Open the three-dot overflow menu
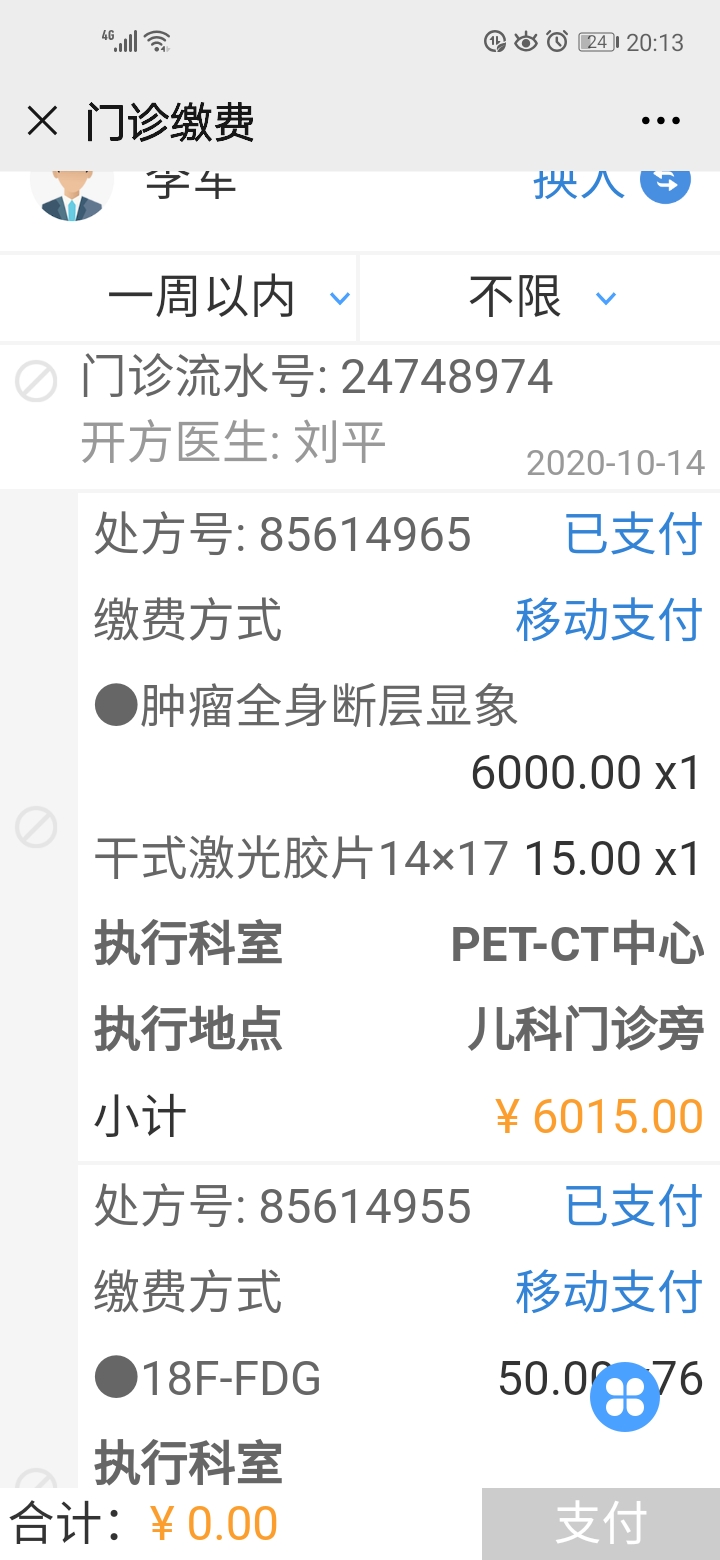Screen dimensions: 720x1560 [x=660, y=121]
